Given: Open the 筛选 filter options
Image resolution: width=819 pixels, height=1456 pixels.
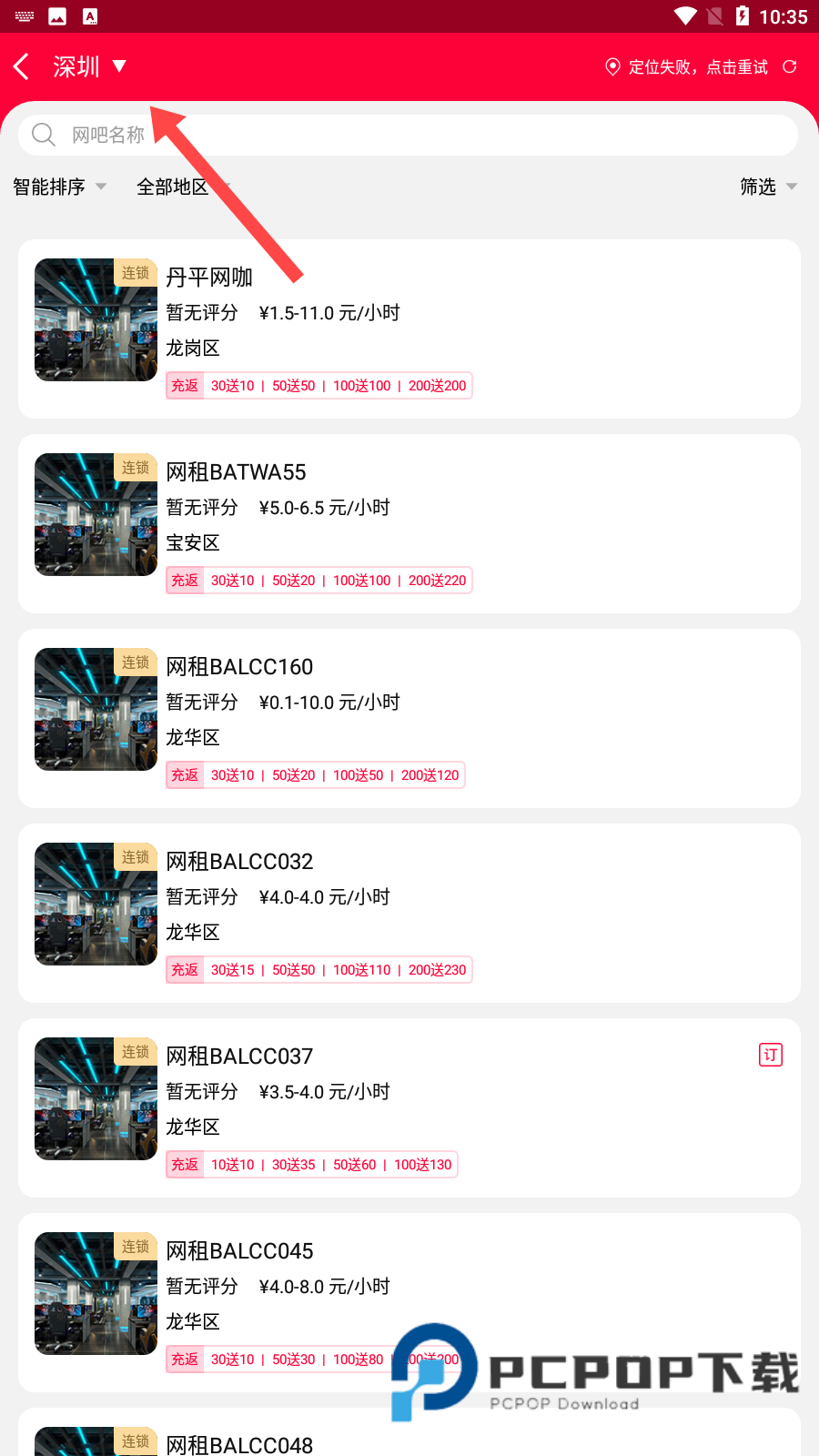Looking at the screenshot, I should (x=767, y=187).
